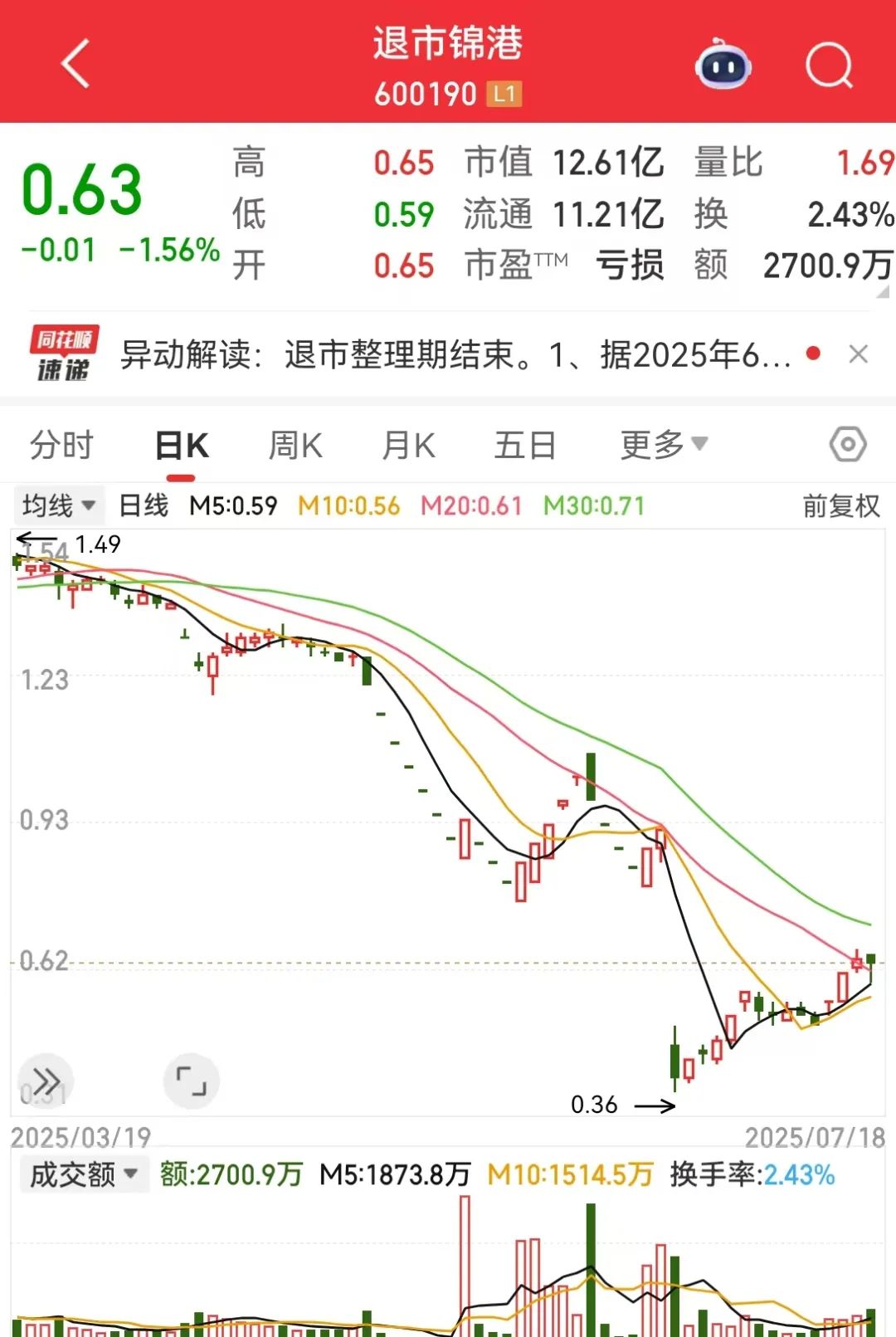Open the AI robot assistant

pos(723,65)
